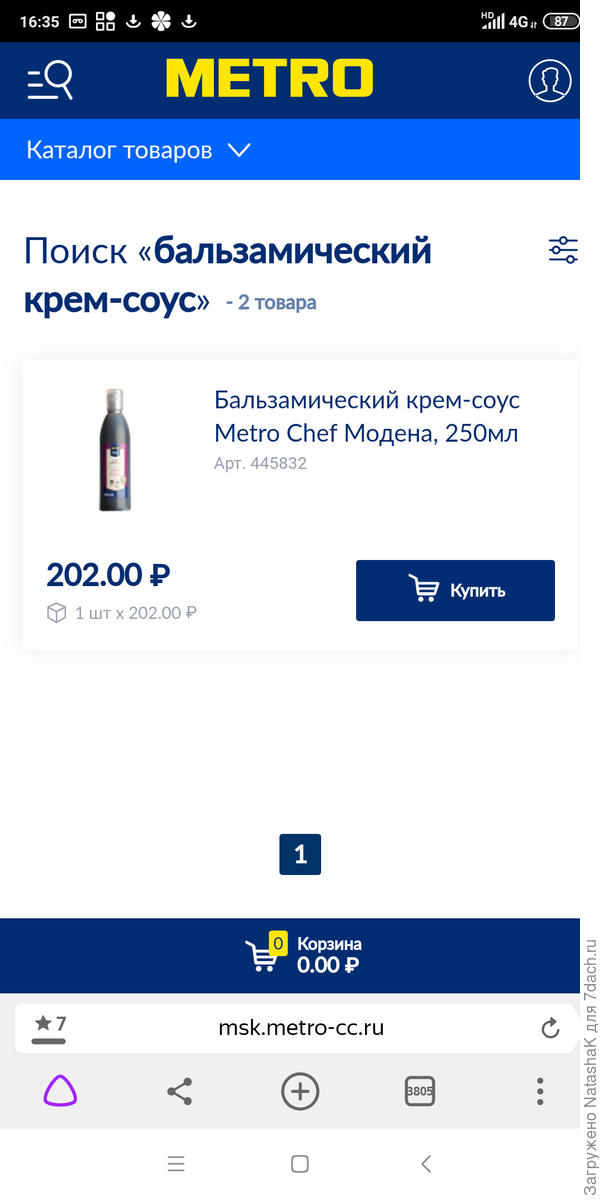Image resolution: width=600 pixels, height=1200 pixels.
Task: Tap Купить to add to cart
Action: tap(455, 590)
